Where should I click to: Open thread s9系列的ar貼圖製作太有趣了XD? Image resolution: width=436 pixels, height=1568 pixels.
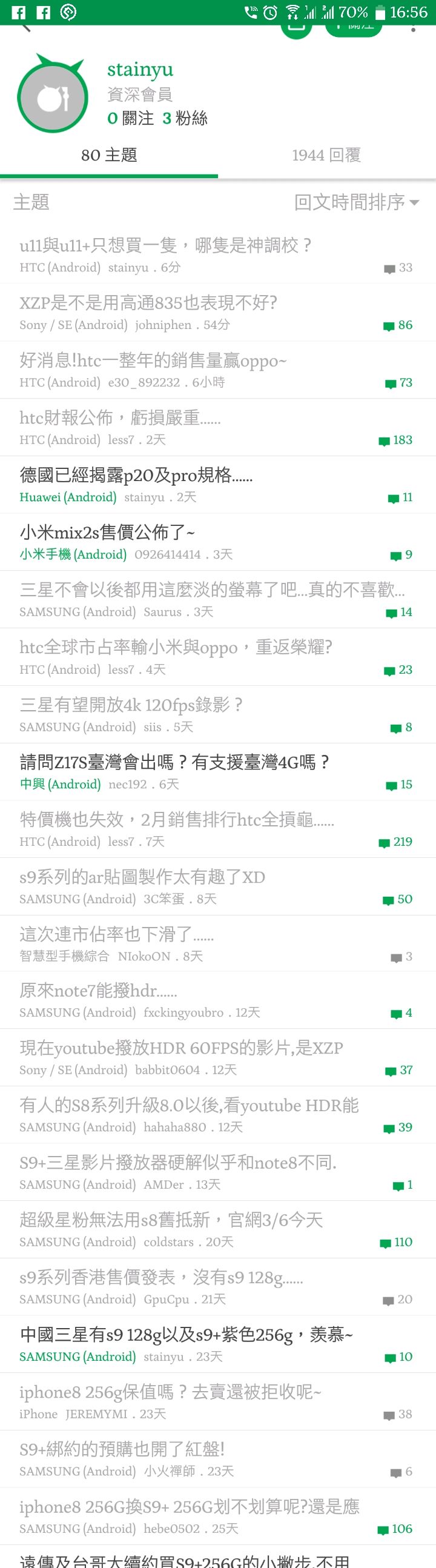coord(142,877)
